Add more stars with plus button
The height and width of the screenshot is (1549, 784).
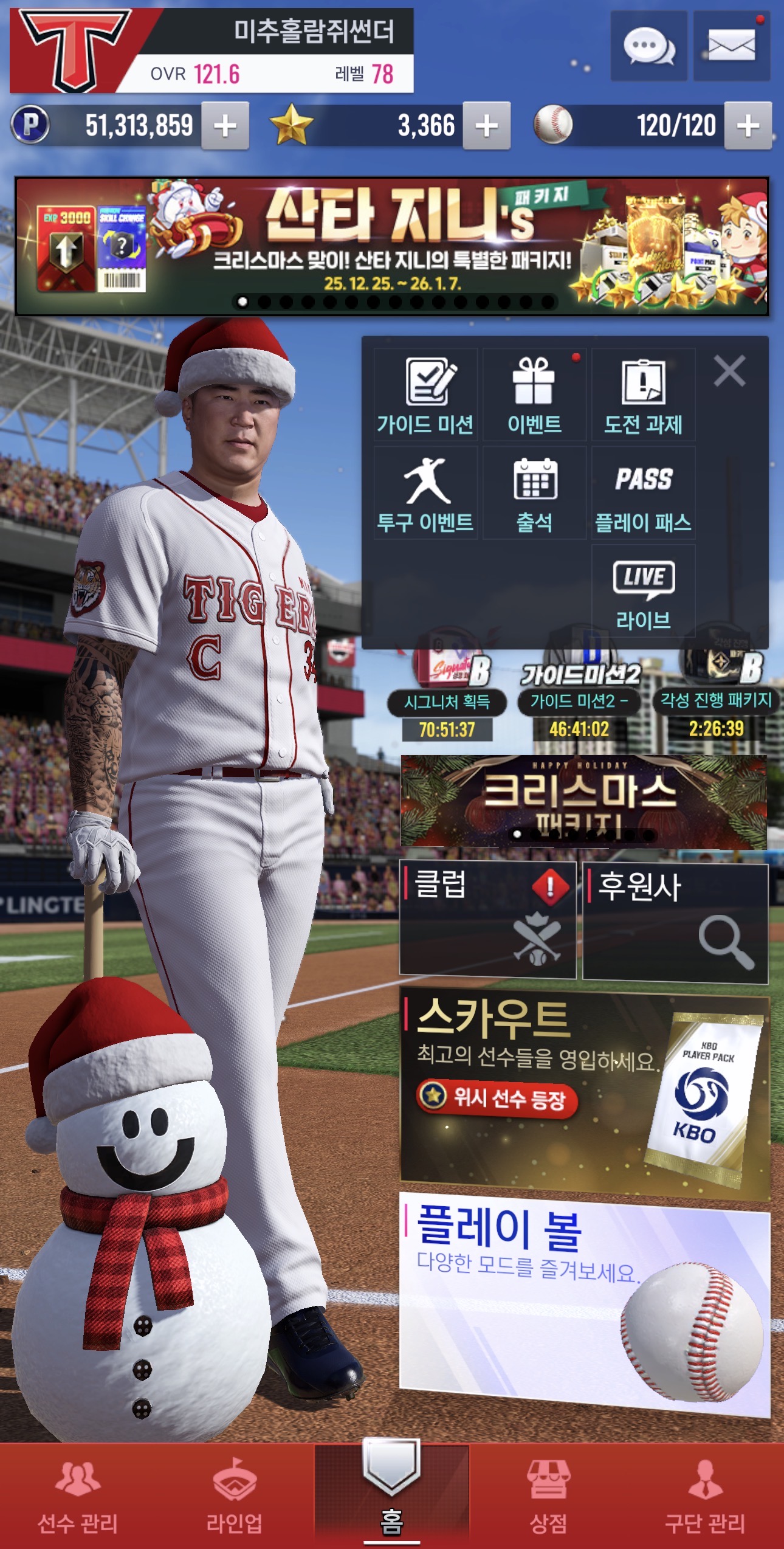coord(486,126)
